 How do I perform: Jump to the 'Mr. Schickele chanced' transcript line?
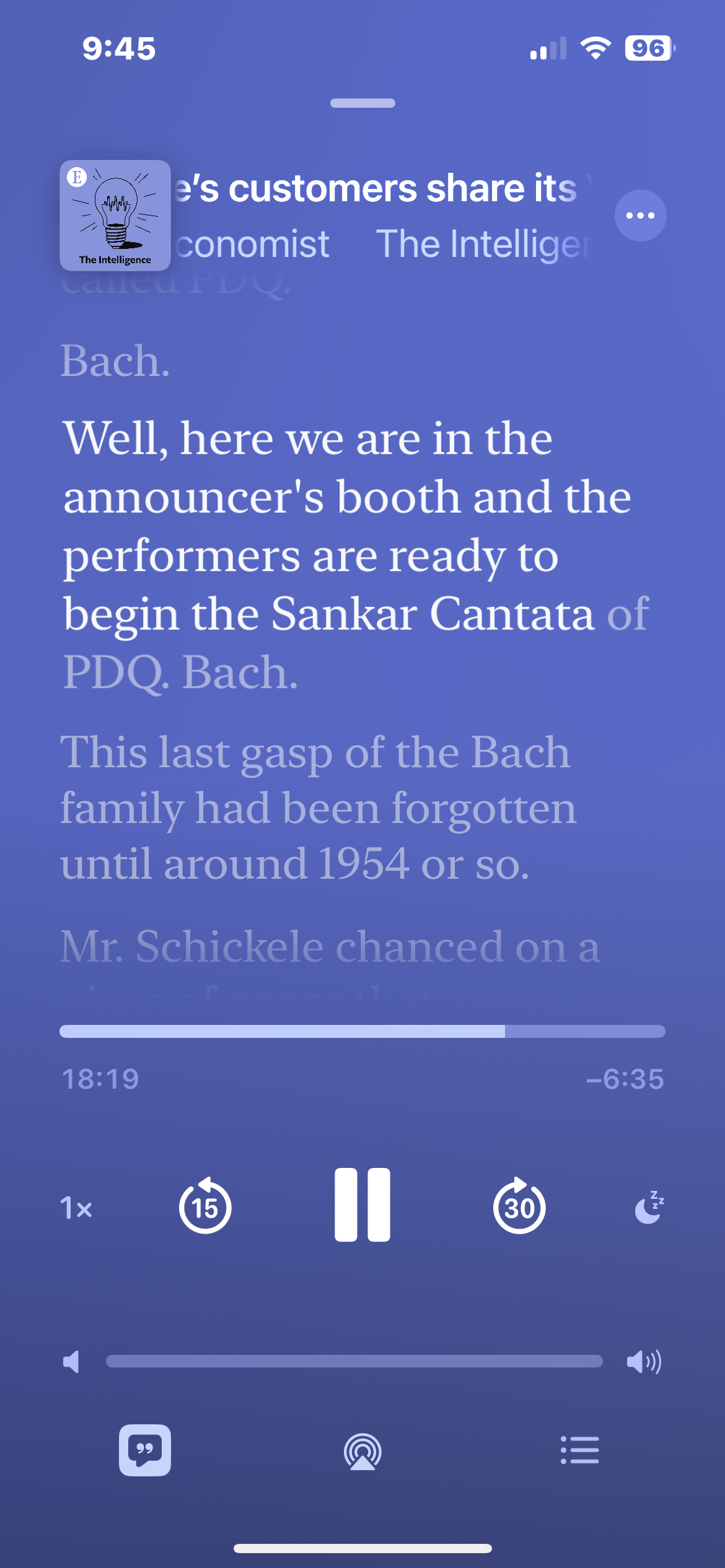(330, 946)
